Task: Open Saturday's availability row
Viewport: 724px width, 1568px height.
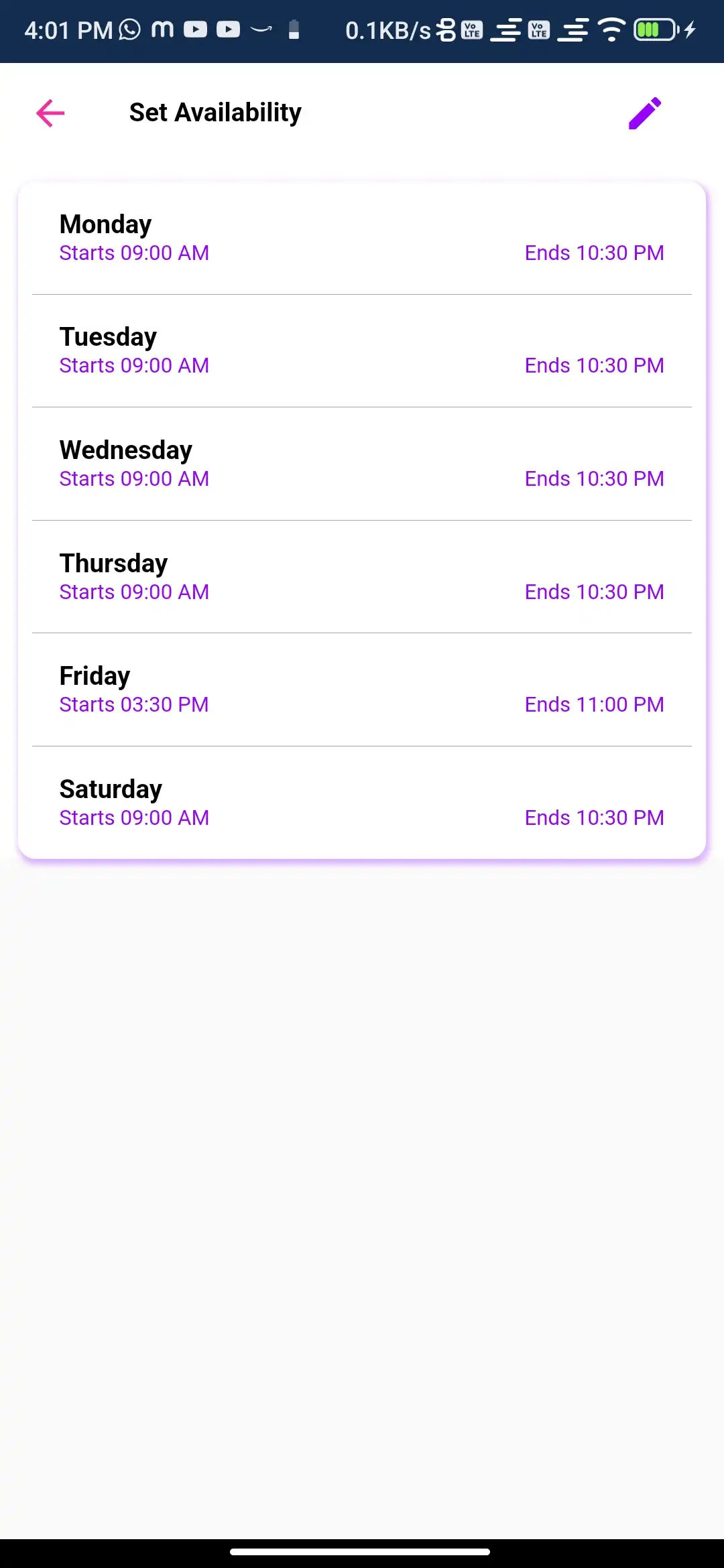Action: pyautogui.click(x=362, y=802)
